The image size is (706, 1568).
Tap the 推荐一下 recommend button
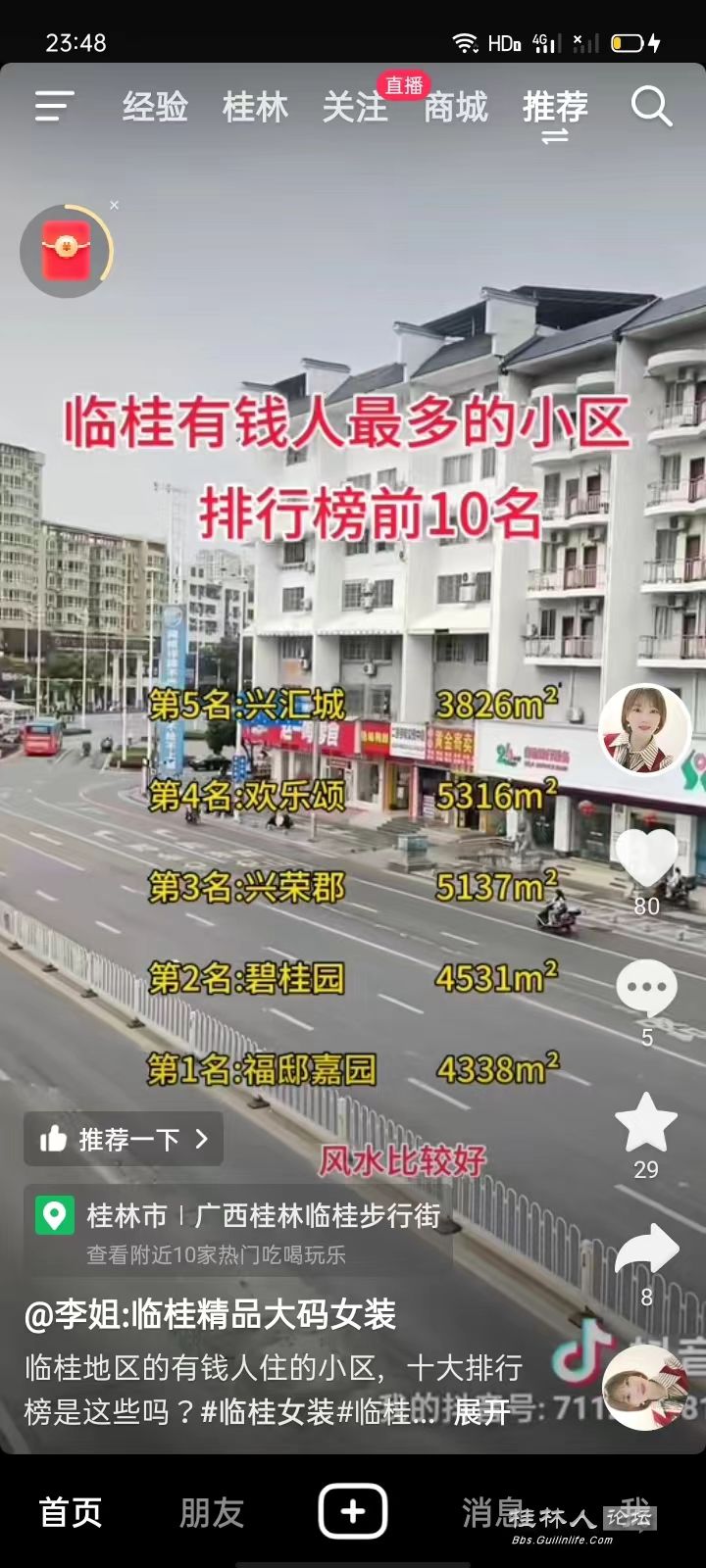click(124, 1139)
